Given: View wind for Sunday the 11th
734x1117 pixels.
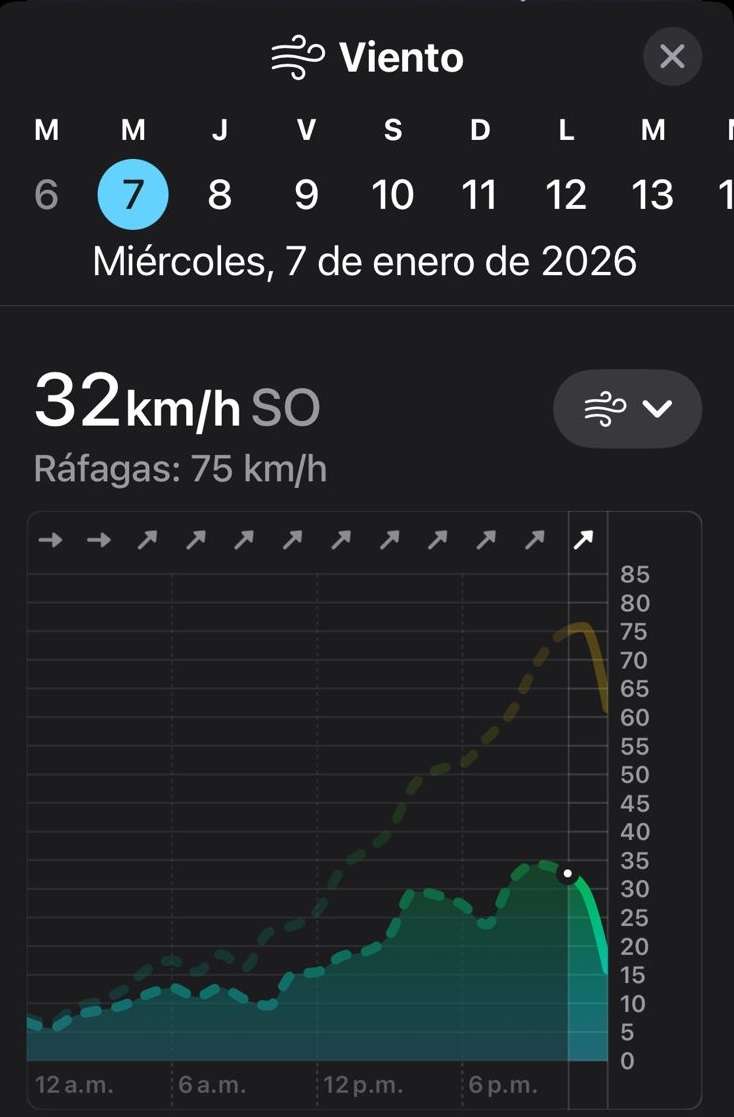Looking at the screenshot, I should click(x=479, y=194).
